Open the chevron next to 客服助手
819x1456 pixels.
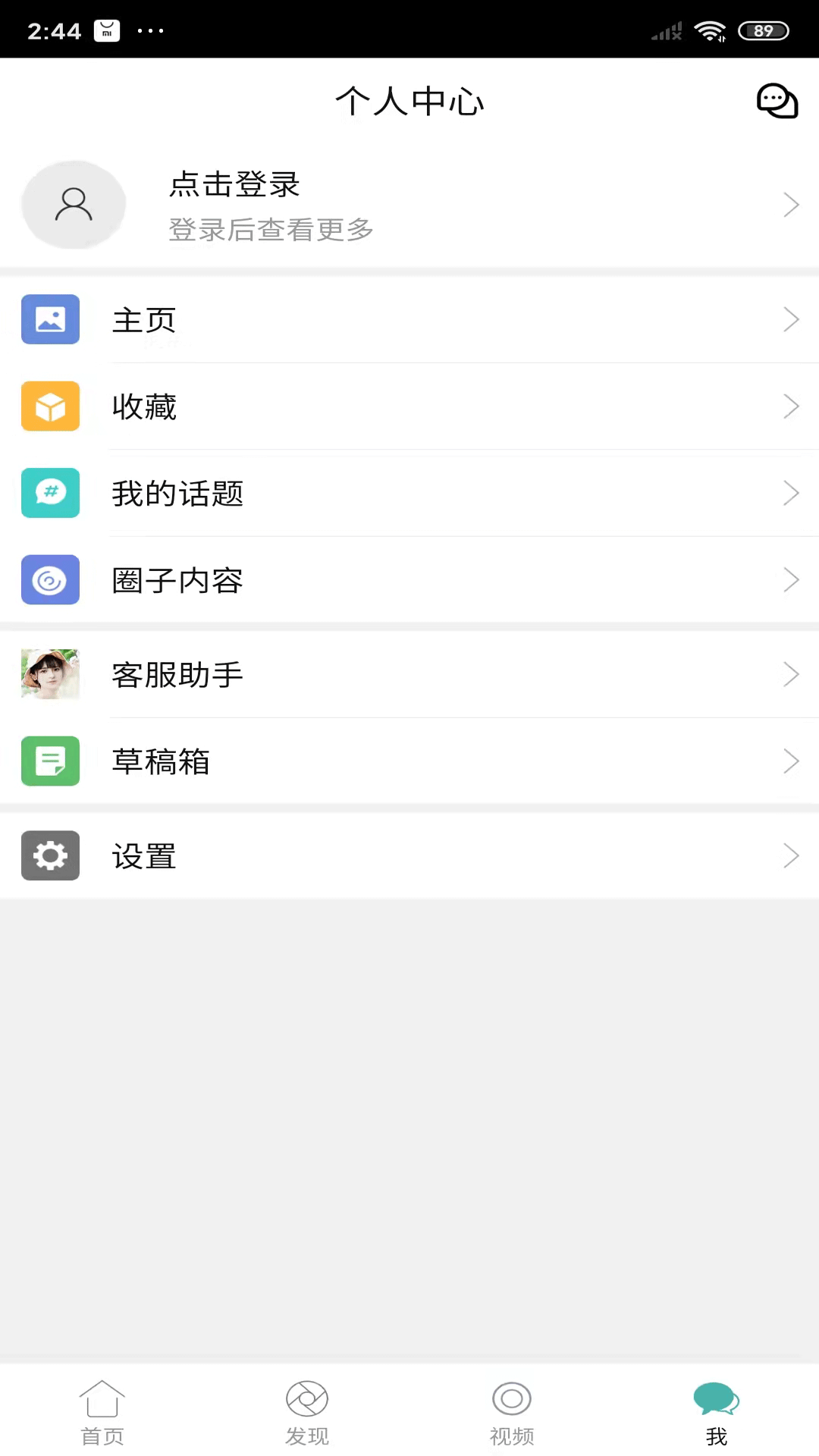point(791,673)
